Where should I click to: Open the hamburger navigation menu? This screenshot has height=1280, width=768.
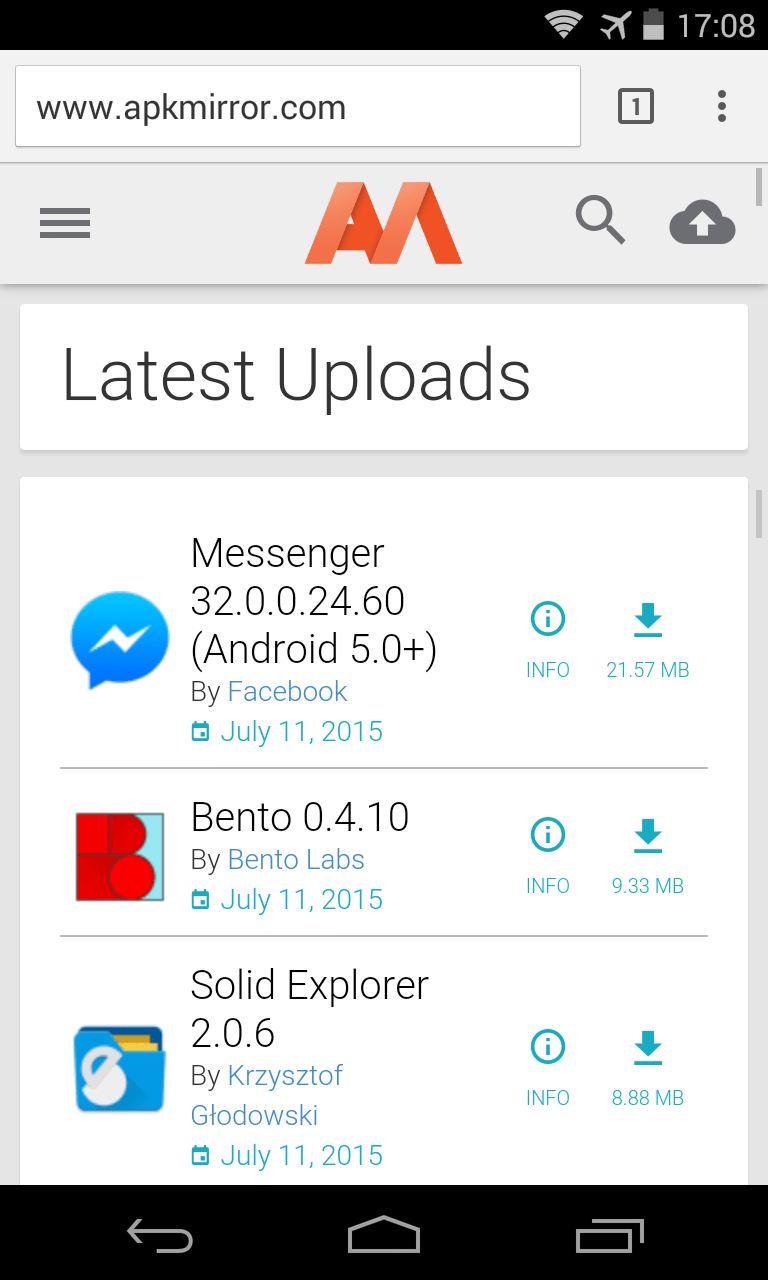point(64,222)
